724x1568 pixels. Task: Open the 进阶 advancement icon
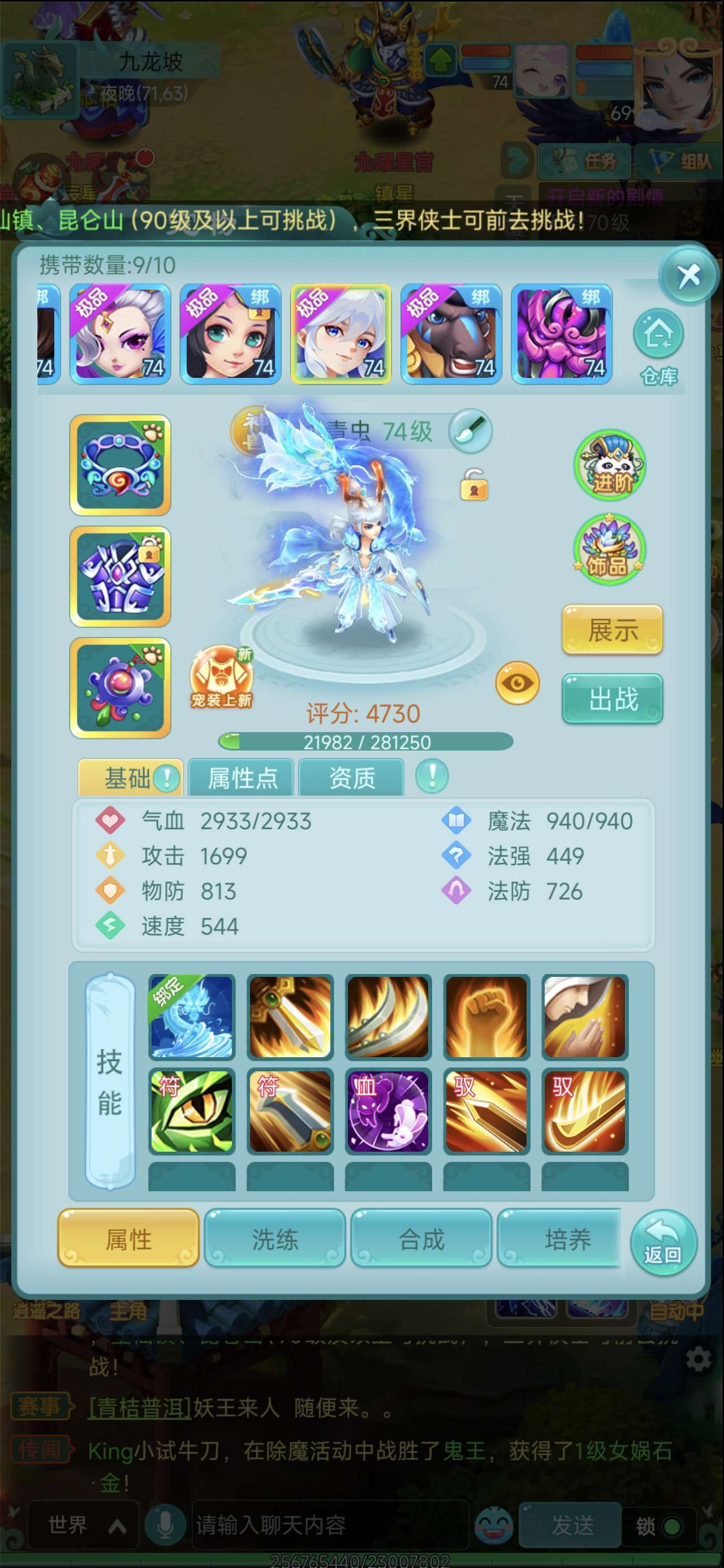610,466
